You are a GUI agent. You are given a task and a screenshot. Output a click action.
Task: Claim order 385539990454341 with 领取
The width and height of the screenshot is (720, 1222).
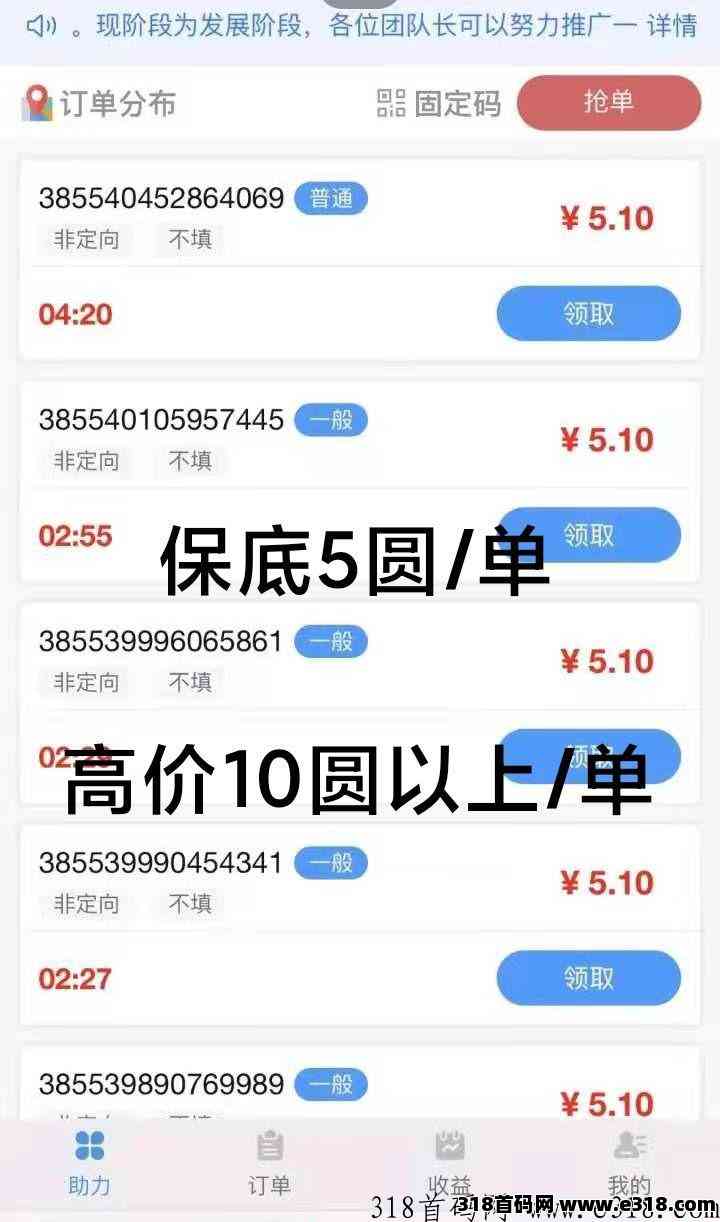(x=589, y=977)
